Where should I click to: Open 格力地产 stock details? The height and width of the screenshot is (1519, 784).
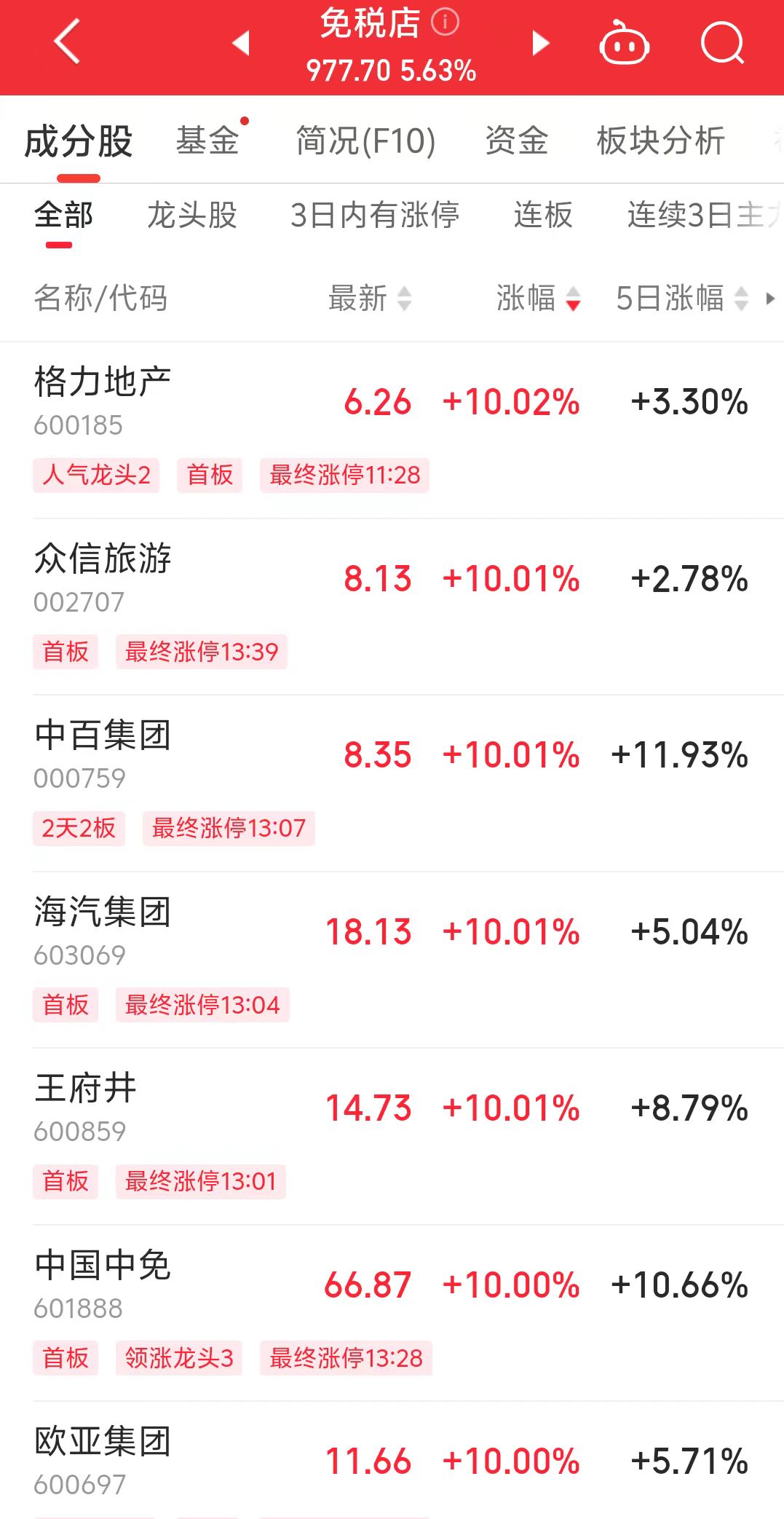pyautogui.click(x=103, y=382)
